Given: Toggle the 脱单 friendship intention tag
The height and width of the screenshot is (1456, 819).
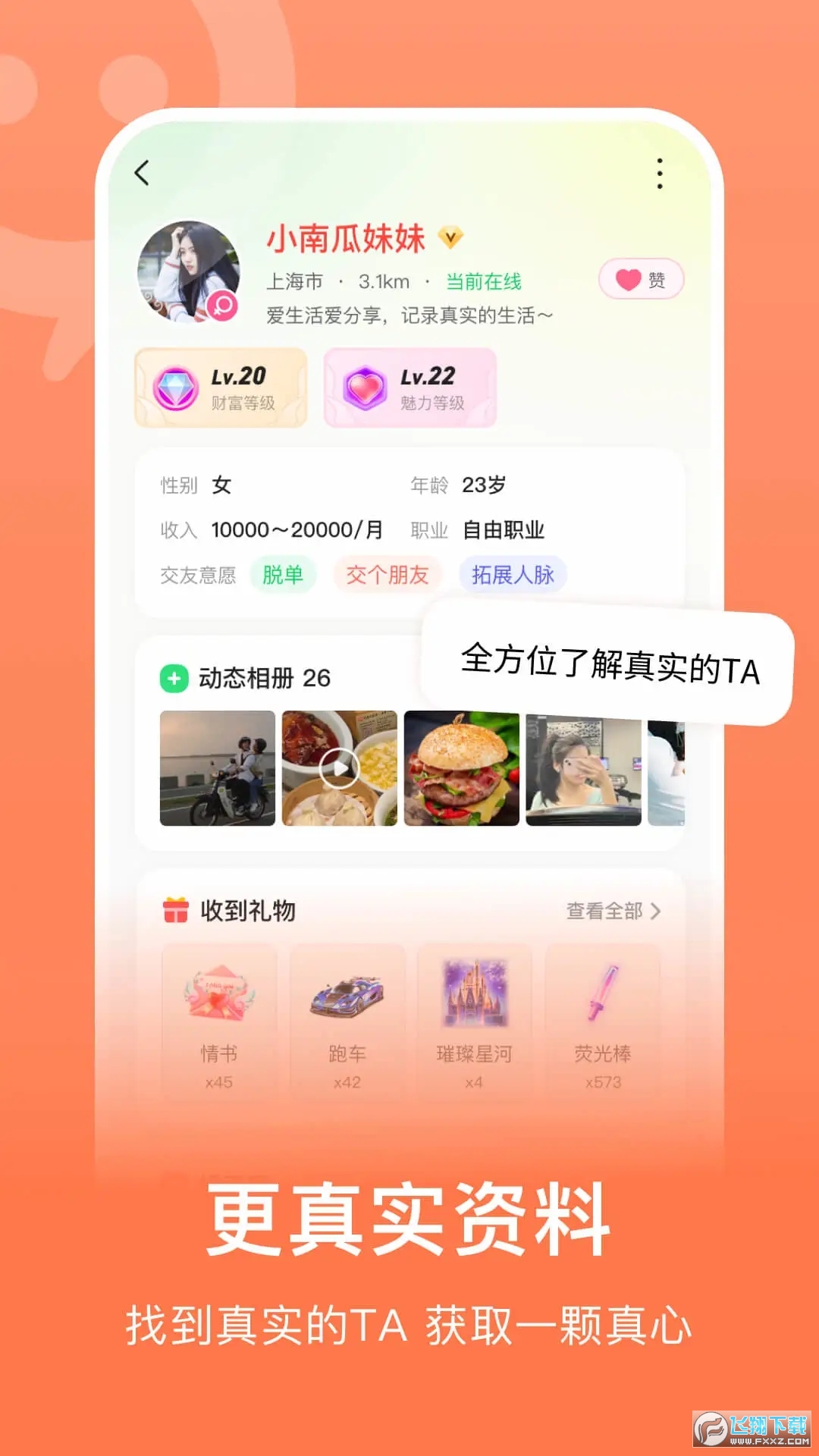Looking at the screenshot, I should click(284, 575).
